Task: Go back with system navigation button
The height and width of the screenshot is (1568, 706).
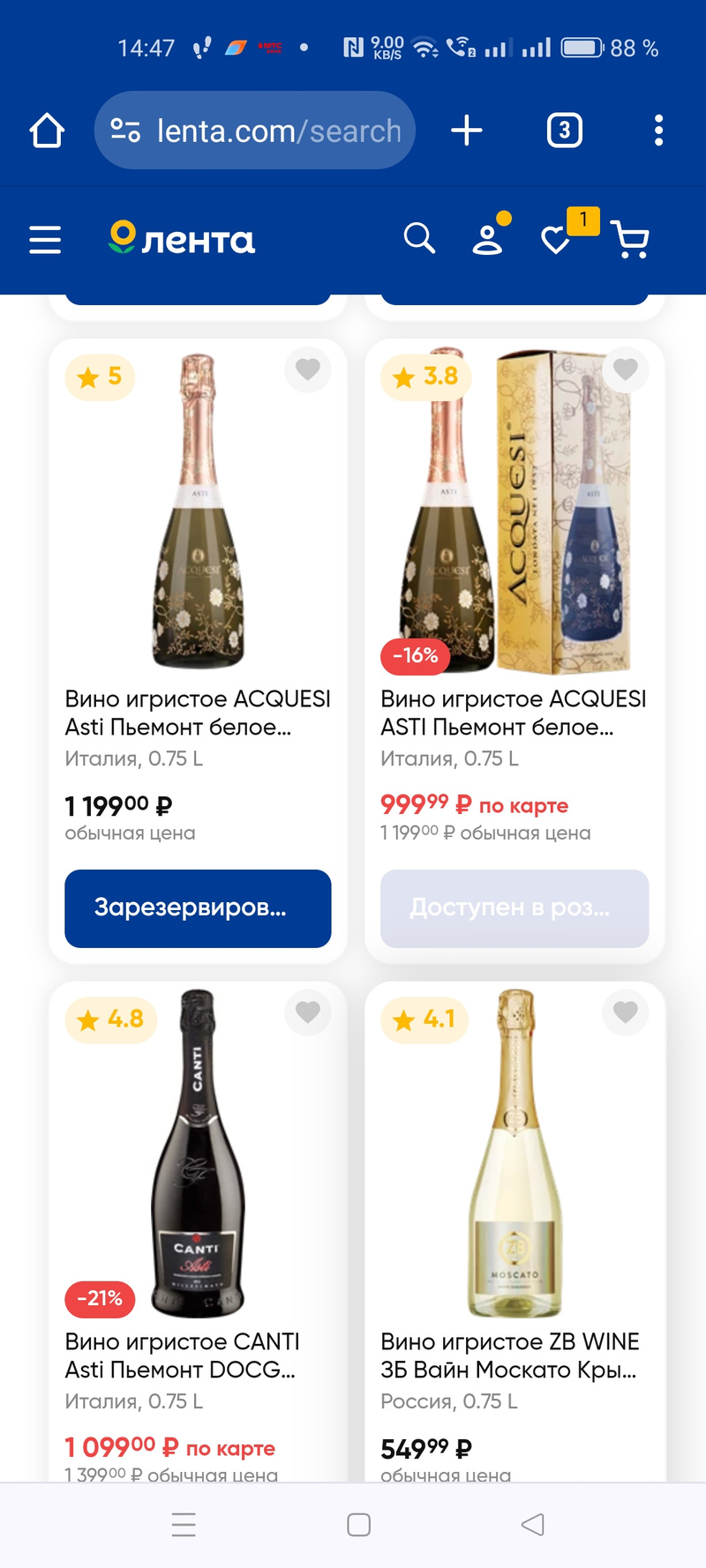Action: coord(532,1525)
